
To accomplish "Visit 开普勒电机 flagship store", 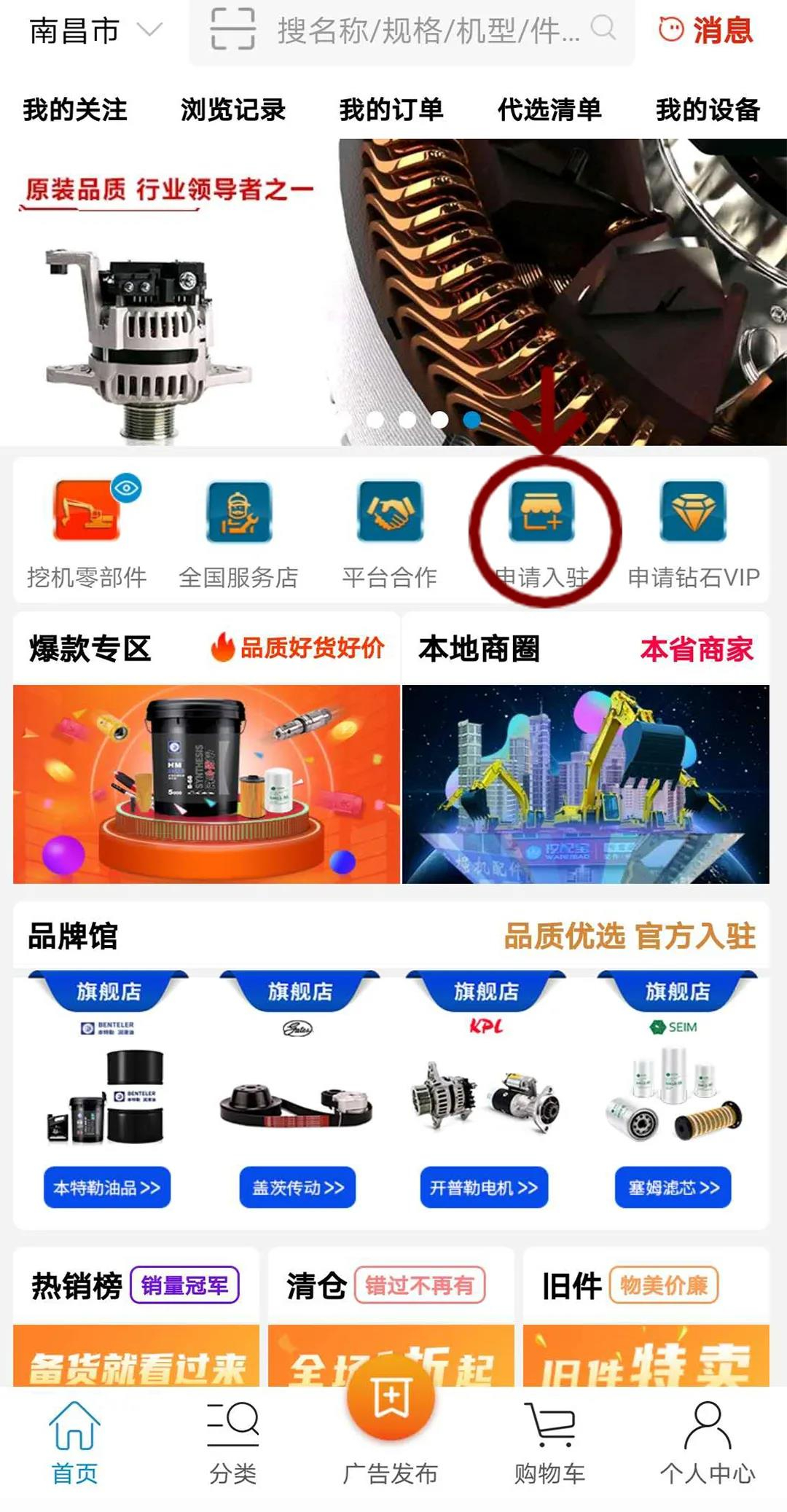I will 484,1188.
